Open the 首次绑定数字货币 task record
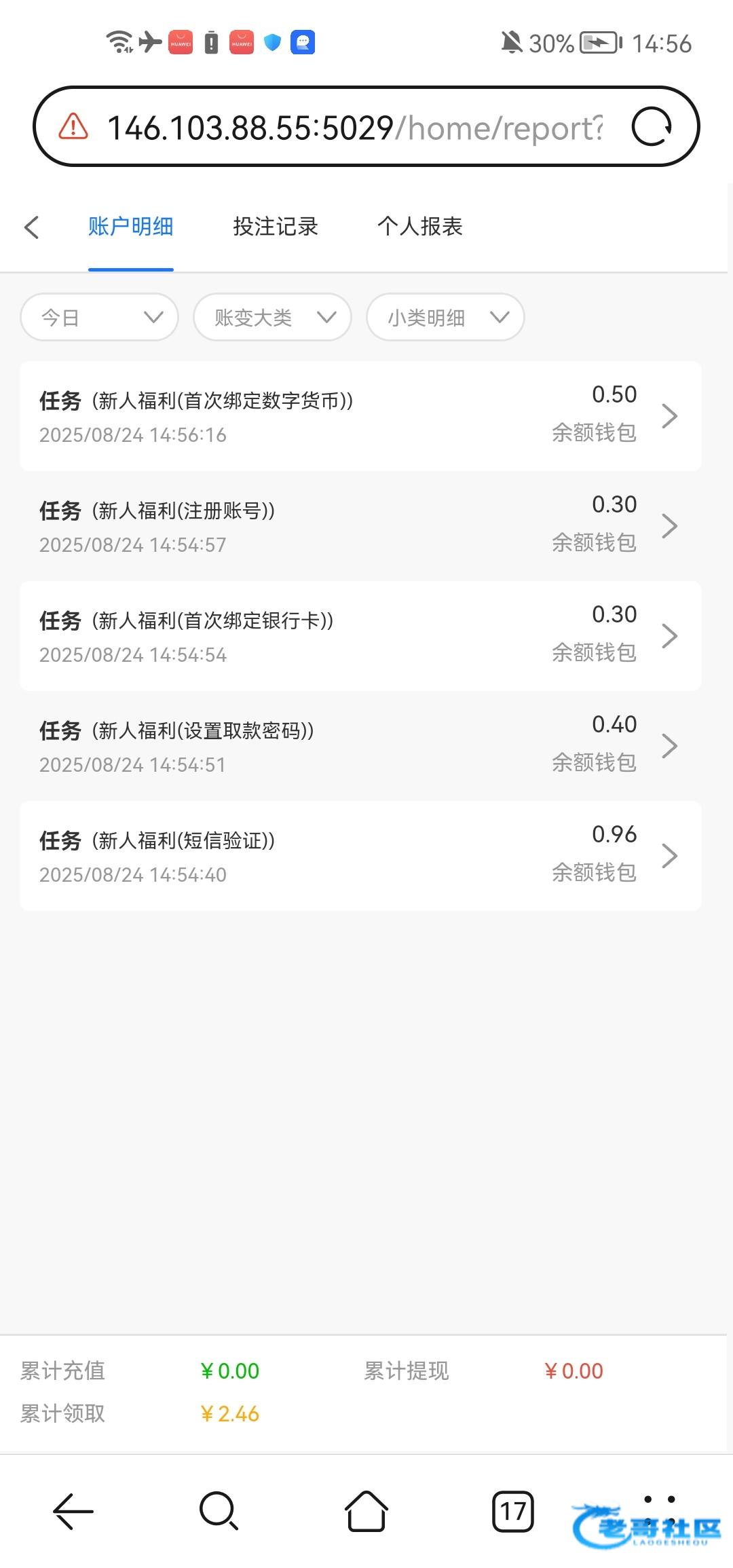This screenshot has width=733, height=1568. (x=360, y=416)
